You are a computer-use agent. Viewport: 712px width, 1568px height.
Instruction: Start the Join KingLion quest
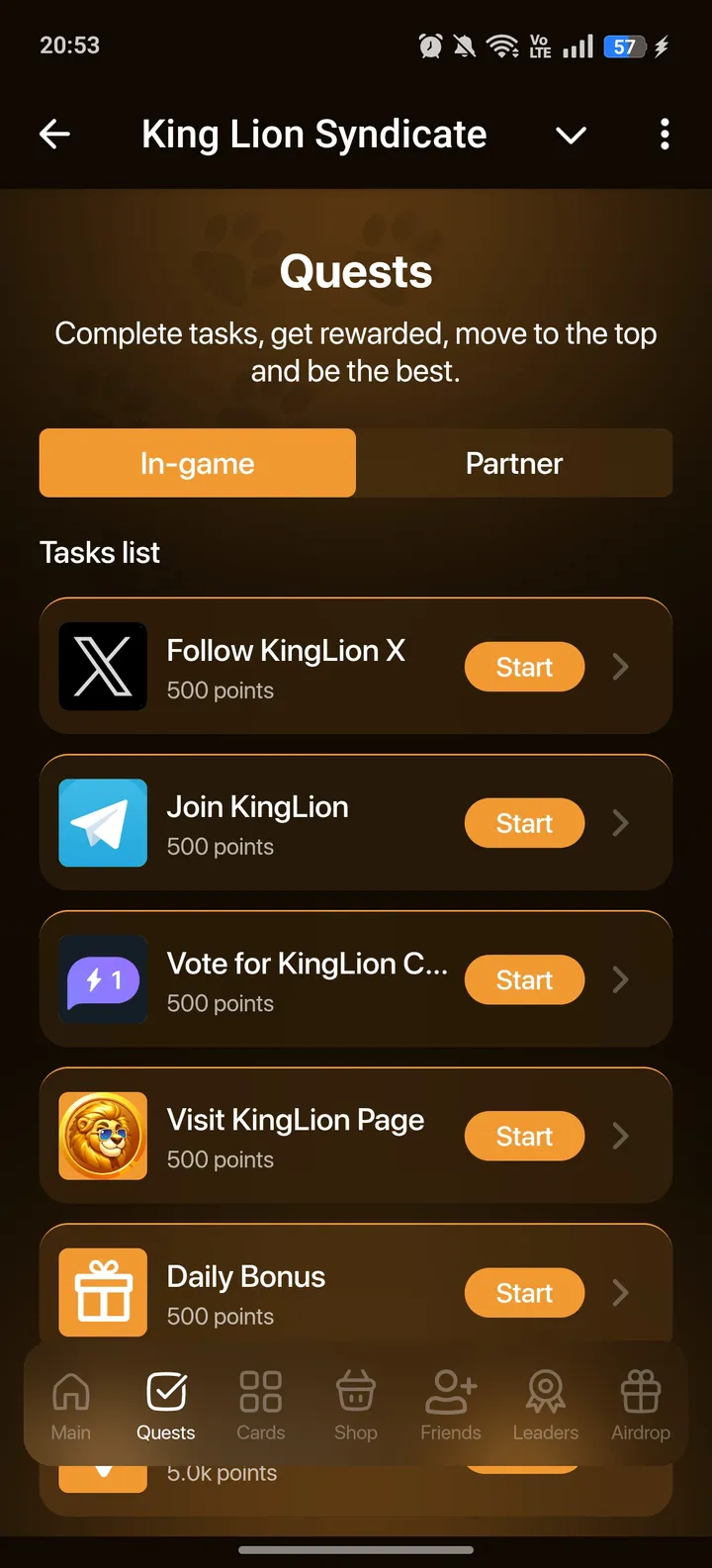coord(524,822)
